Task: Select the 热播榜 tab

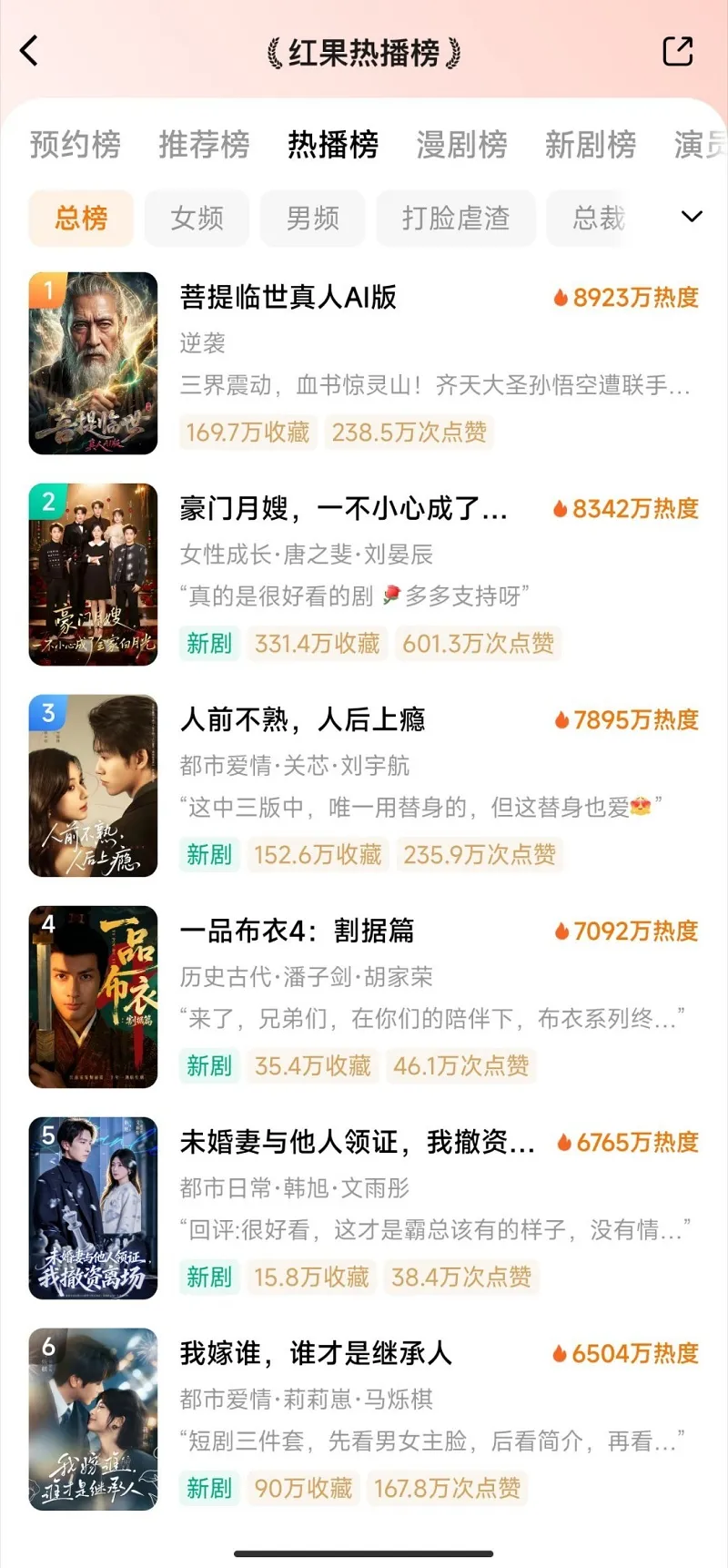Action: [x=333, y=145]
